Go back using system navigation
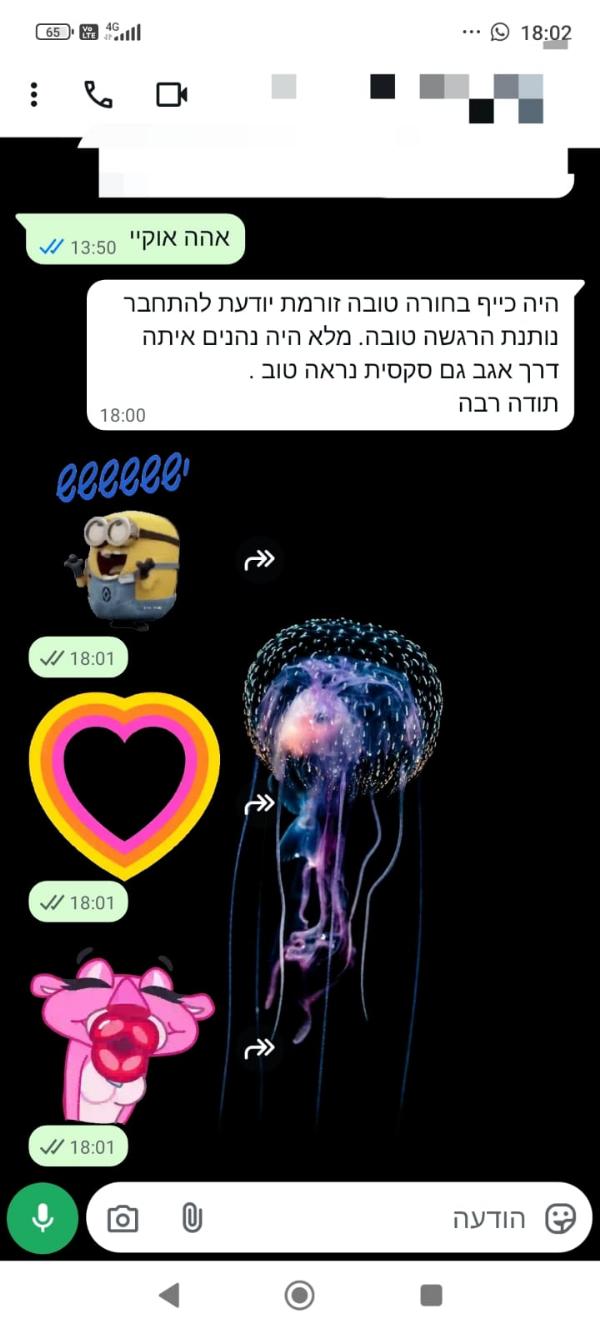The image size is (600, 1333). coord(169,1296)
